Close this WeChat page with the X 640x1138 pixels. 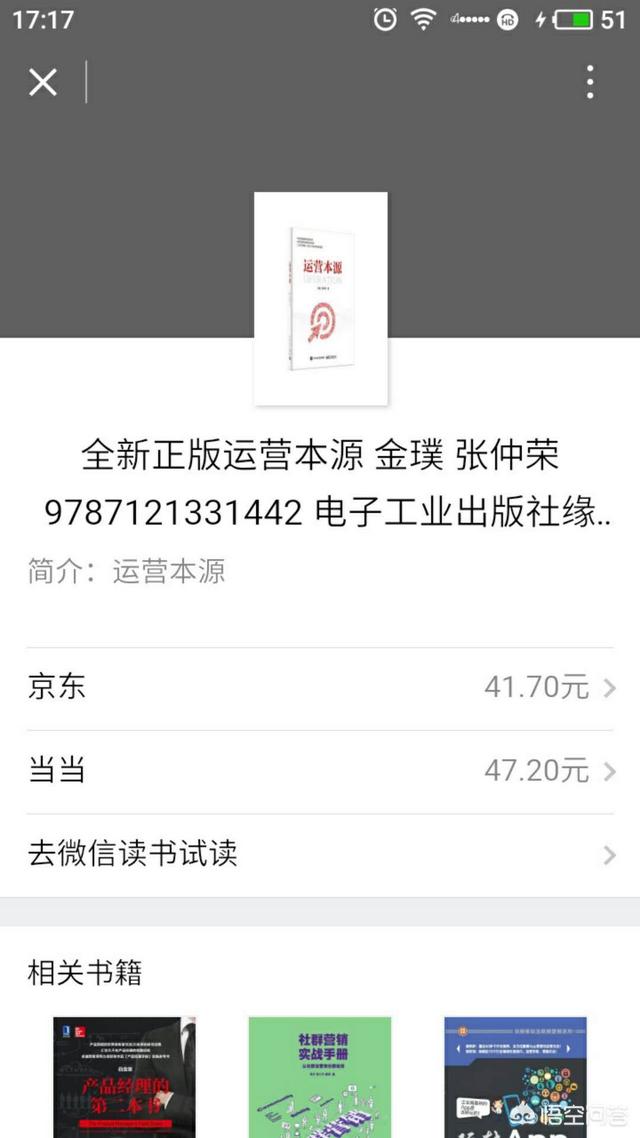pos(43,82)
